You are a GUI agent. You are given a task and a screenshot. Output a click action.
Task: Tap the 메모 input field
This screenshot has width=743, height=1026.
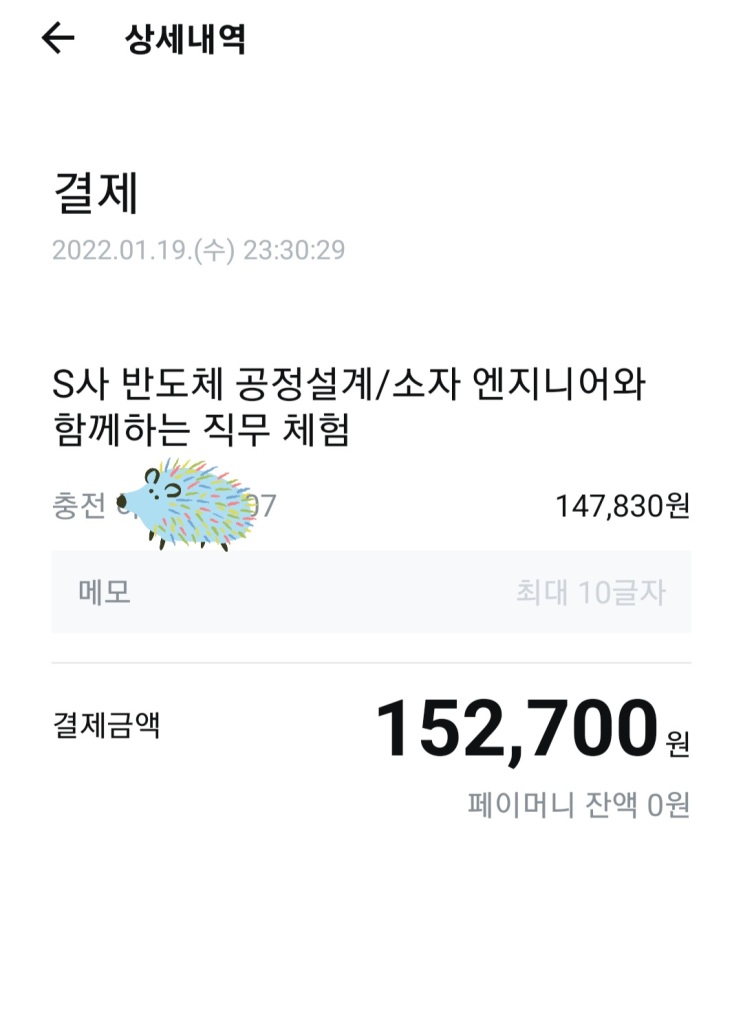(x=371, y=592)
